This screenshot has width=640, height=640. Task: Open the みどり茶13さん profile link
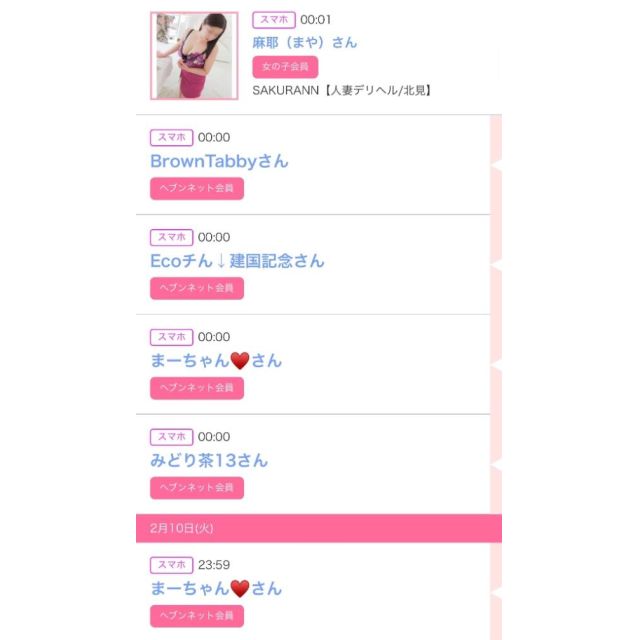click(209, 461)
